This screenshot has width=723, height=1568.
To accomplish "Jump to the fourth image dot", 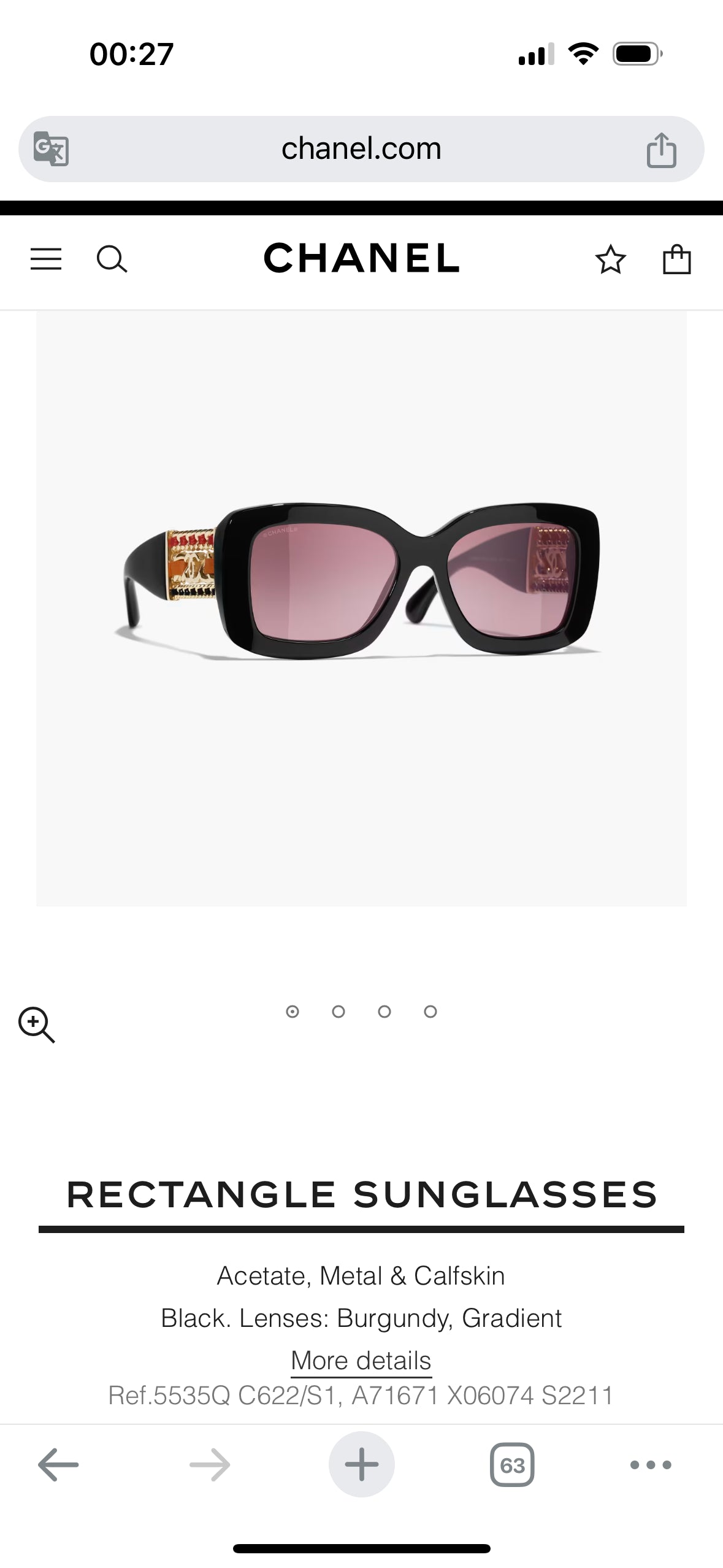I will click(x=430, y=1012).
